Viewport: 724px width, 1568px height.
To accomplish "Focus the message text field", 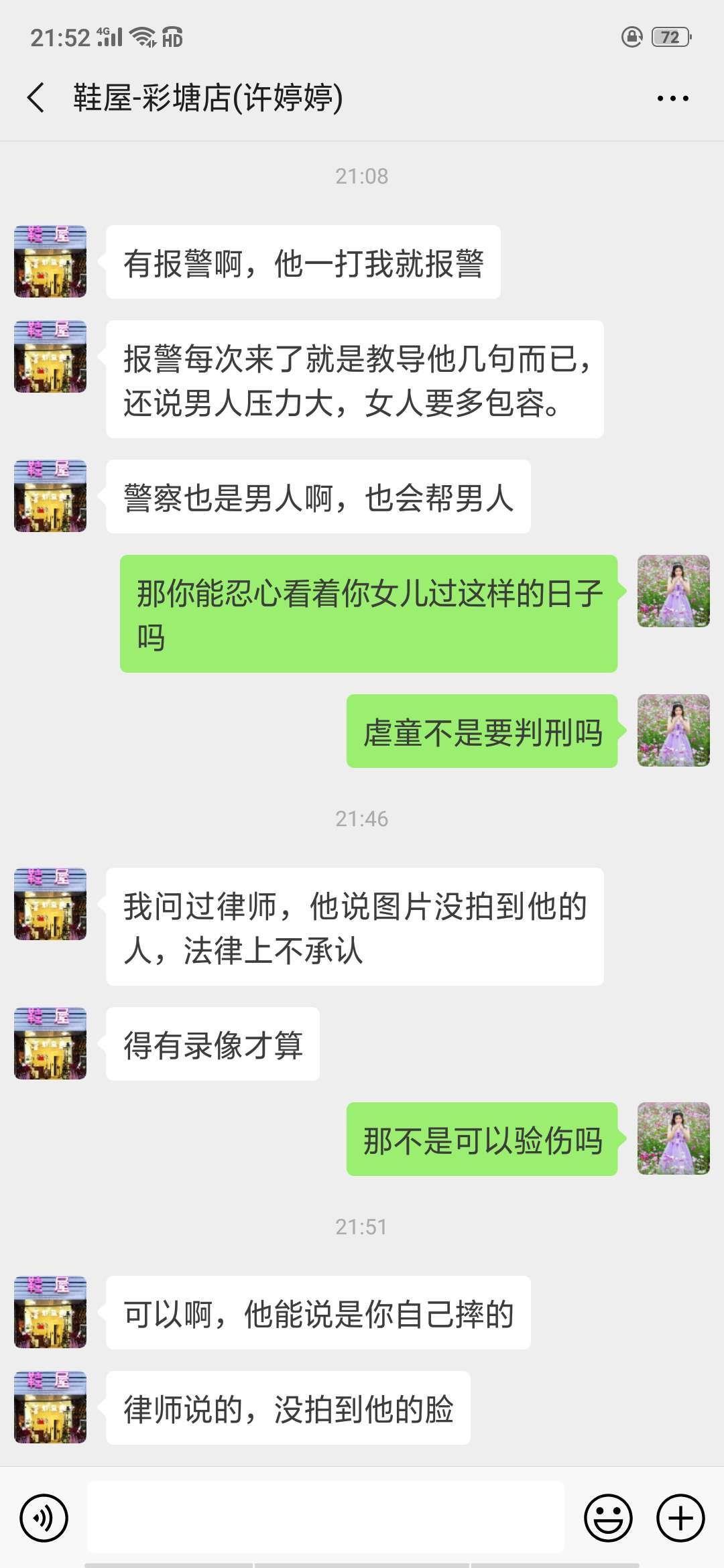I will 326,1518.
